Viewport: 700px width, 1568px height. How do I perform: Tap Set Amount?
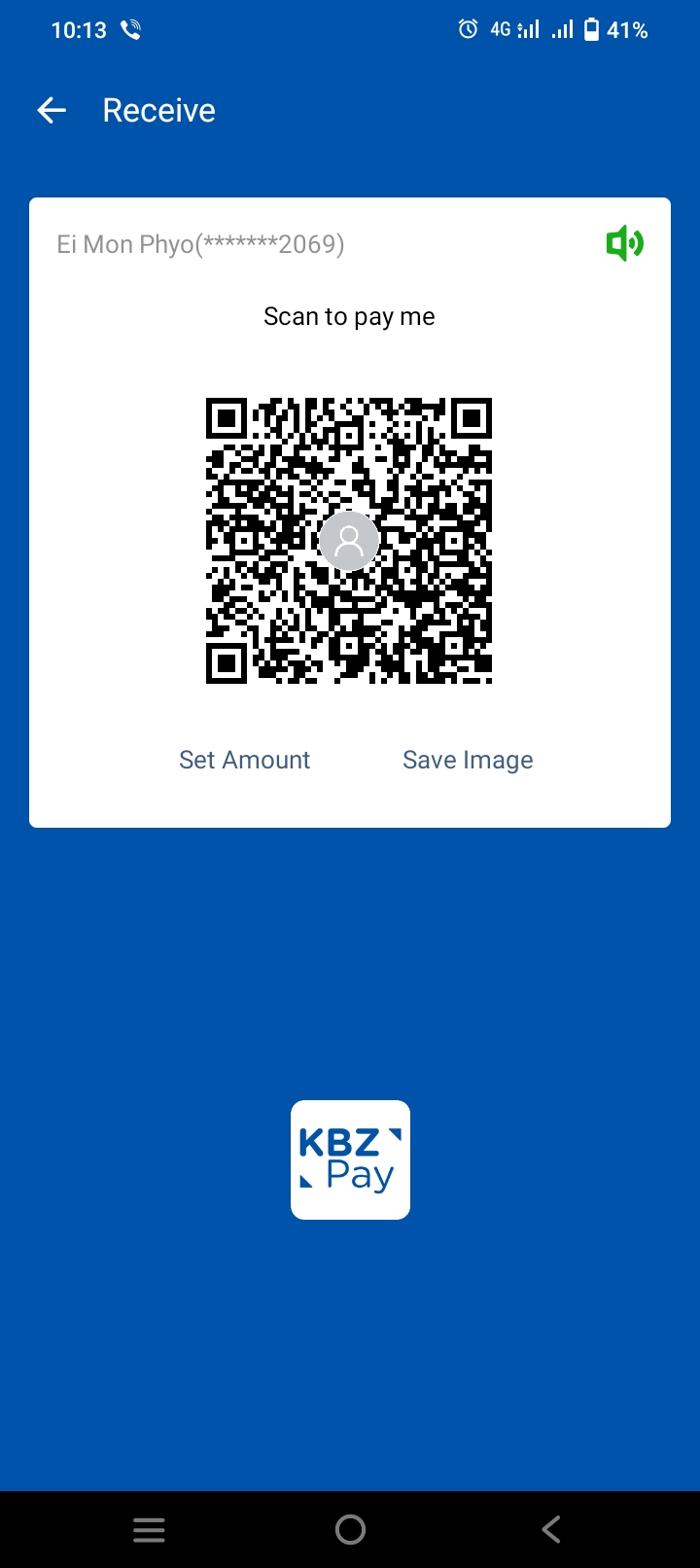[x=244, y=760]
